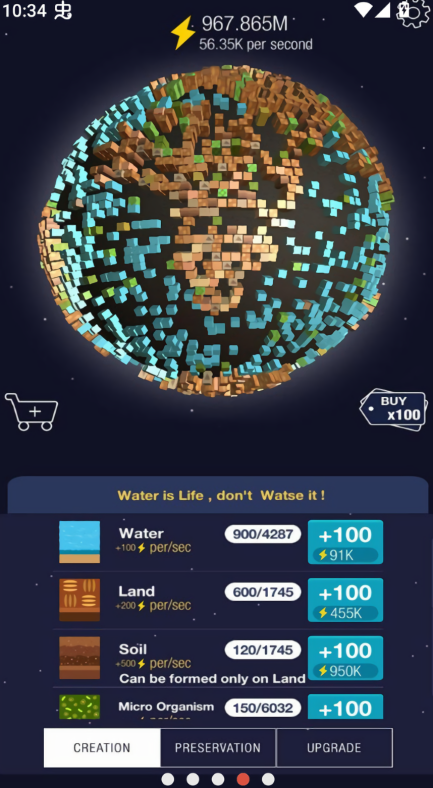Select the Creation tab
Image resolution: width=433 pixels, height=788 pixels.
tap(102, 747)
